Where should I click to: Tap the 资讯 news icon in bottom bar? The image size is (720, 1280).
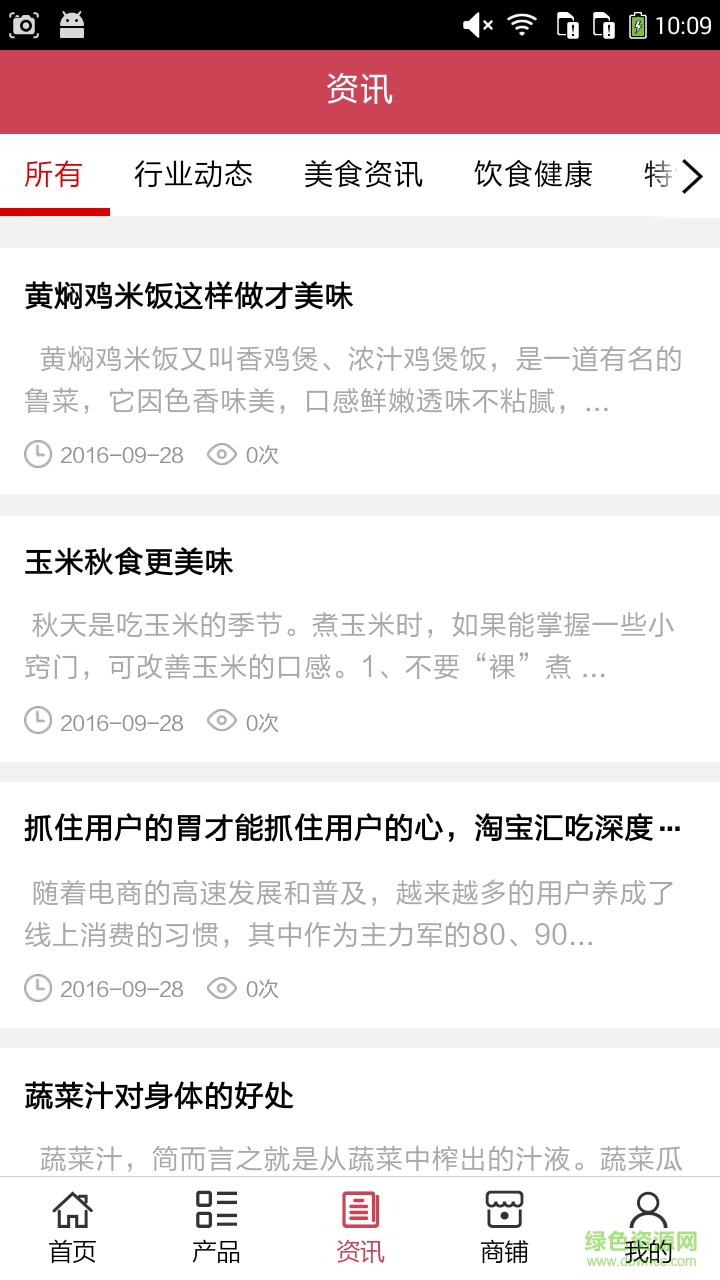(x=359, y=1210)
